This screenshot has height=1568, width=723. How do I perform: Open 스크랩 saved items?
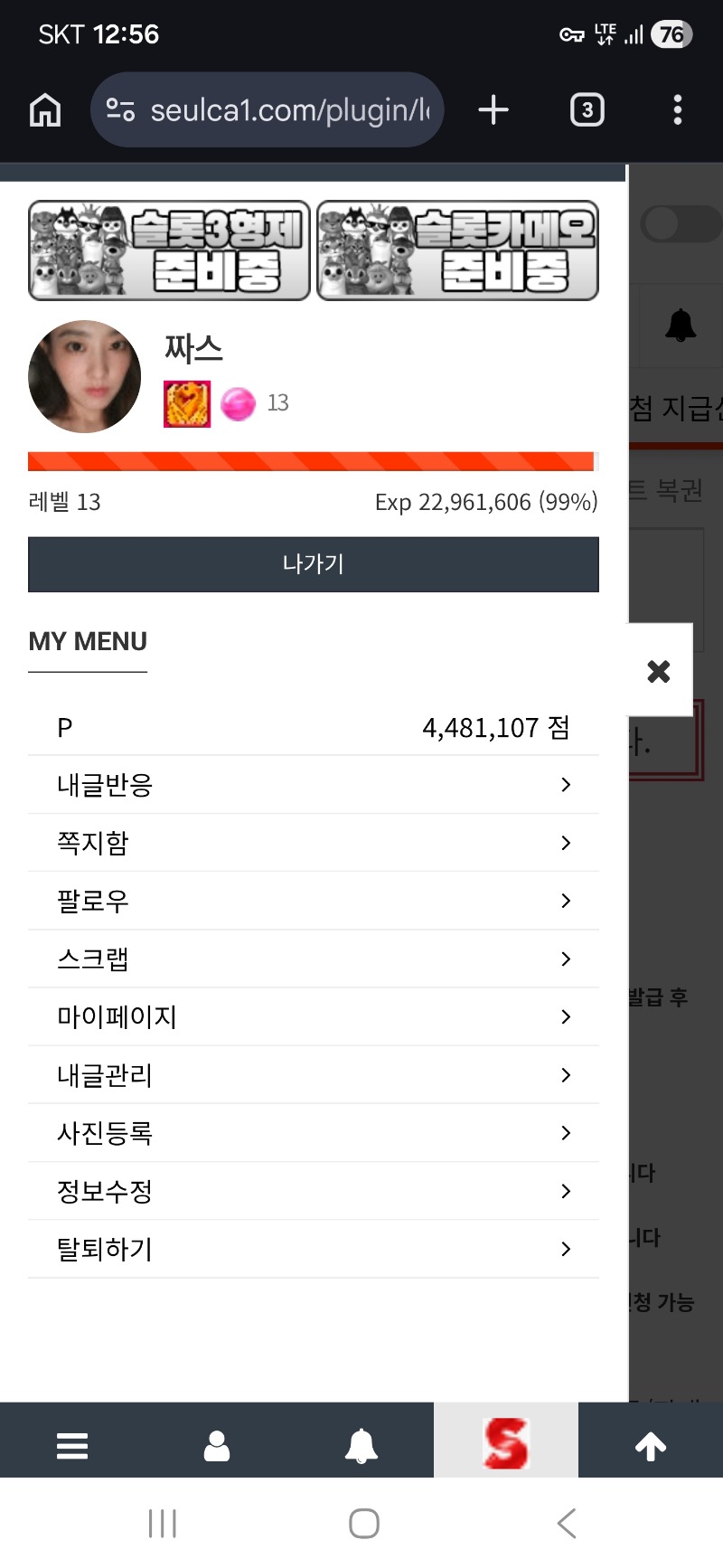point(313,959)
